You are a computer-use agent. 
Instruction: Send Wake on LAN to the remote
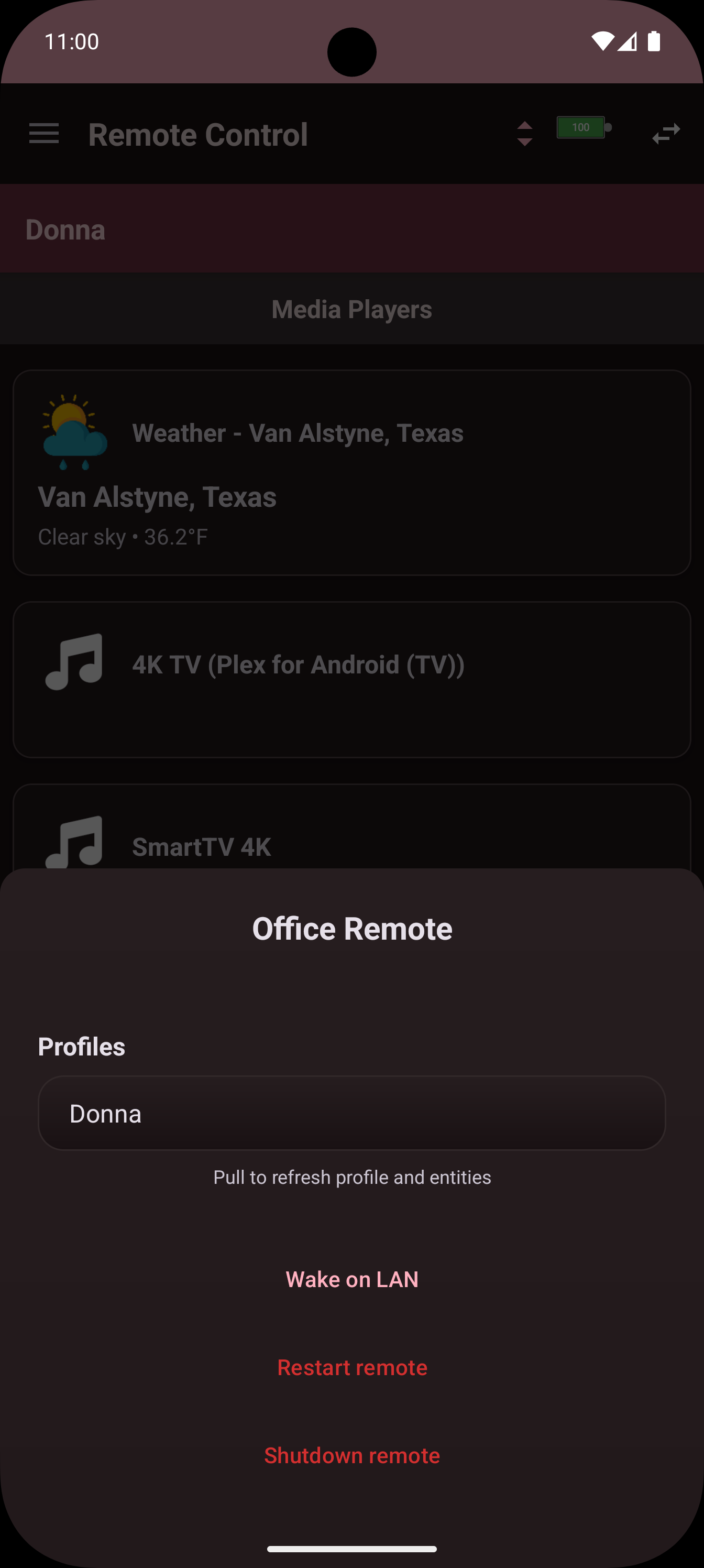pyautogui.click(x=351, y=1279)
